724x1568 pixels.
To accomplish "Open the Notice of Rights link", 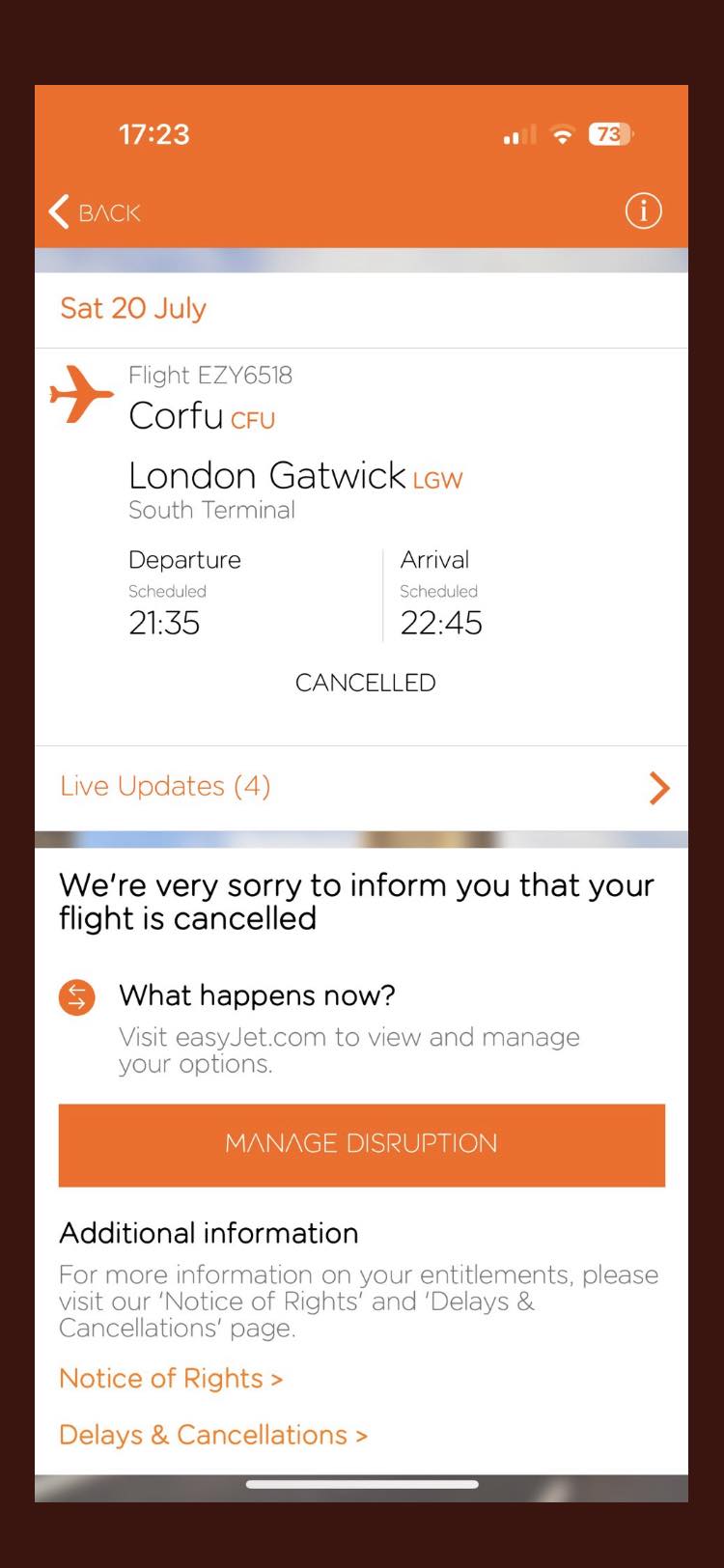I will [171, 1379].
